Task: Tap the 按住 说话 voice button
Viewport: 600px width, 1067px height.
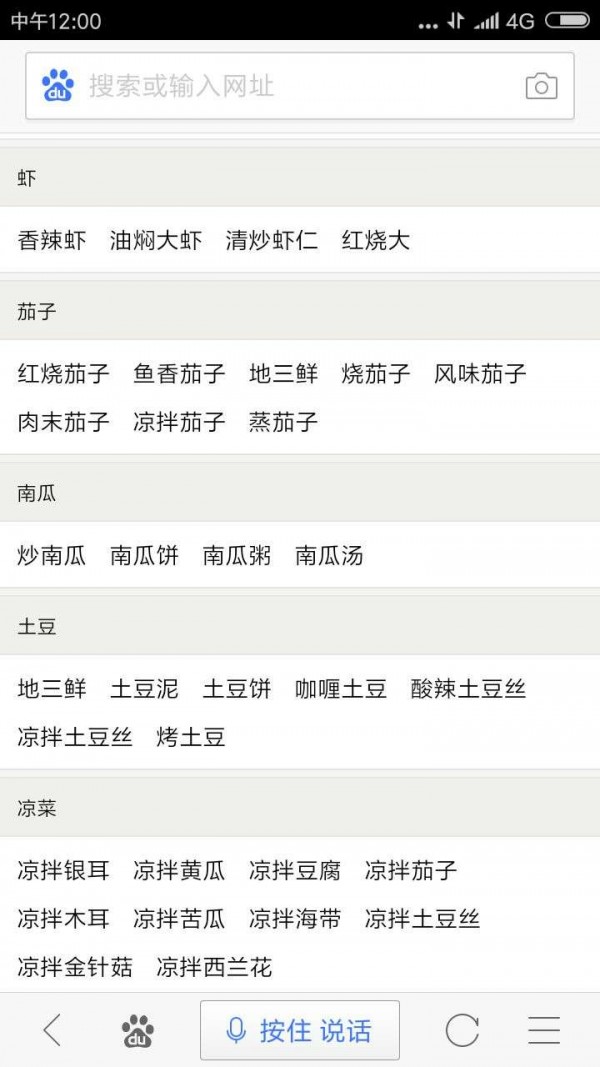Action: (x=300, y=1030)
